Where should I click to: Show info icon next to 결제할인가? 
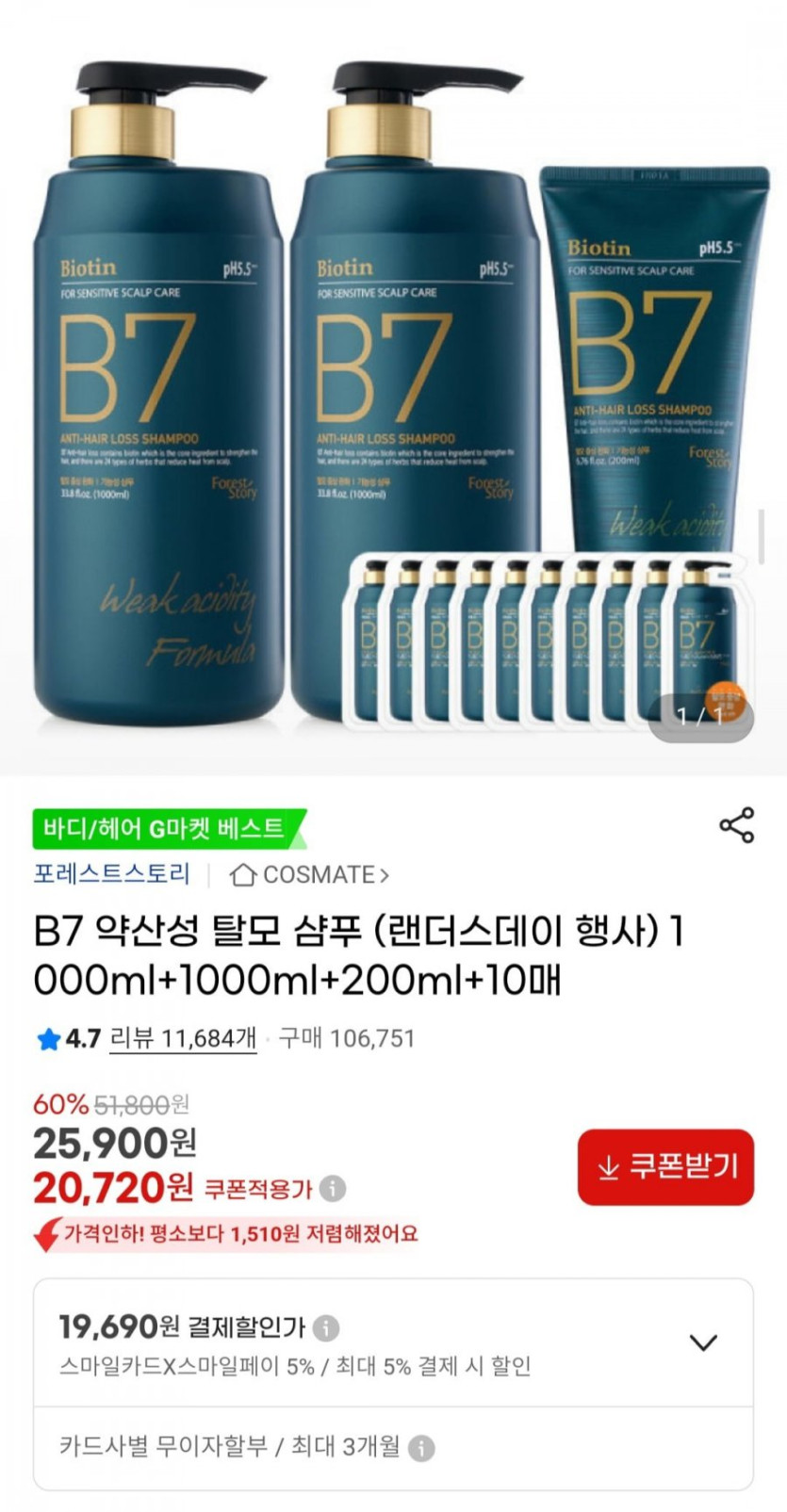[x=326, y=1328]
